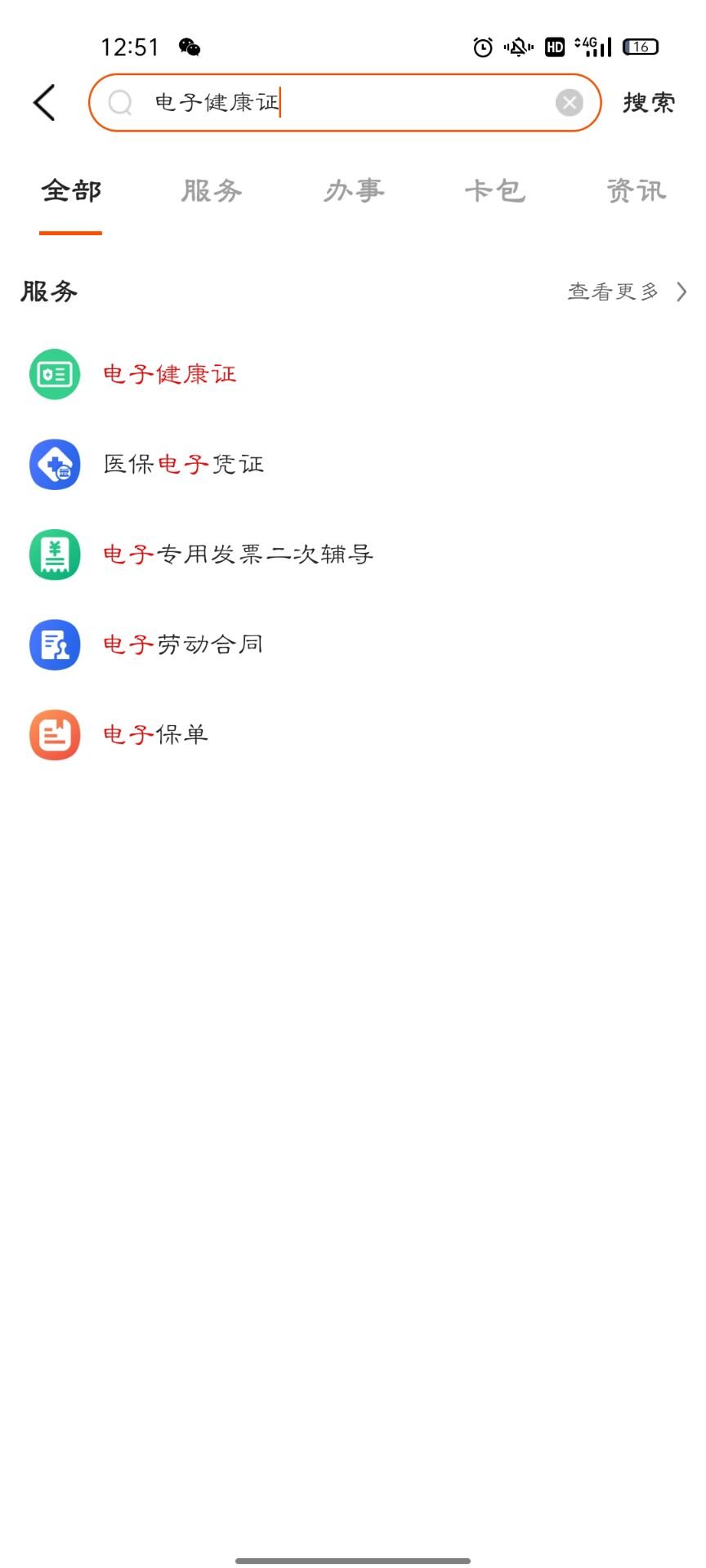The height and width of the screenshot is (1568, 706).
Task: Select the 全部 tab
Action: [71, 191]
